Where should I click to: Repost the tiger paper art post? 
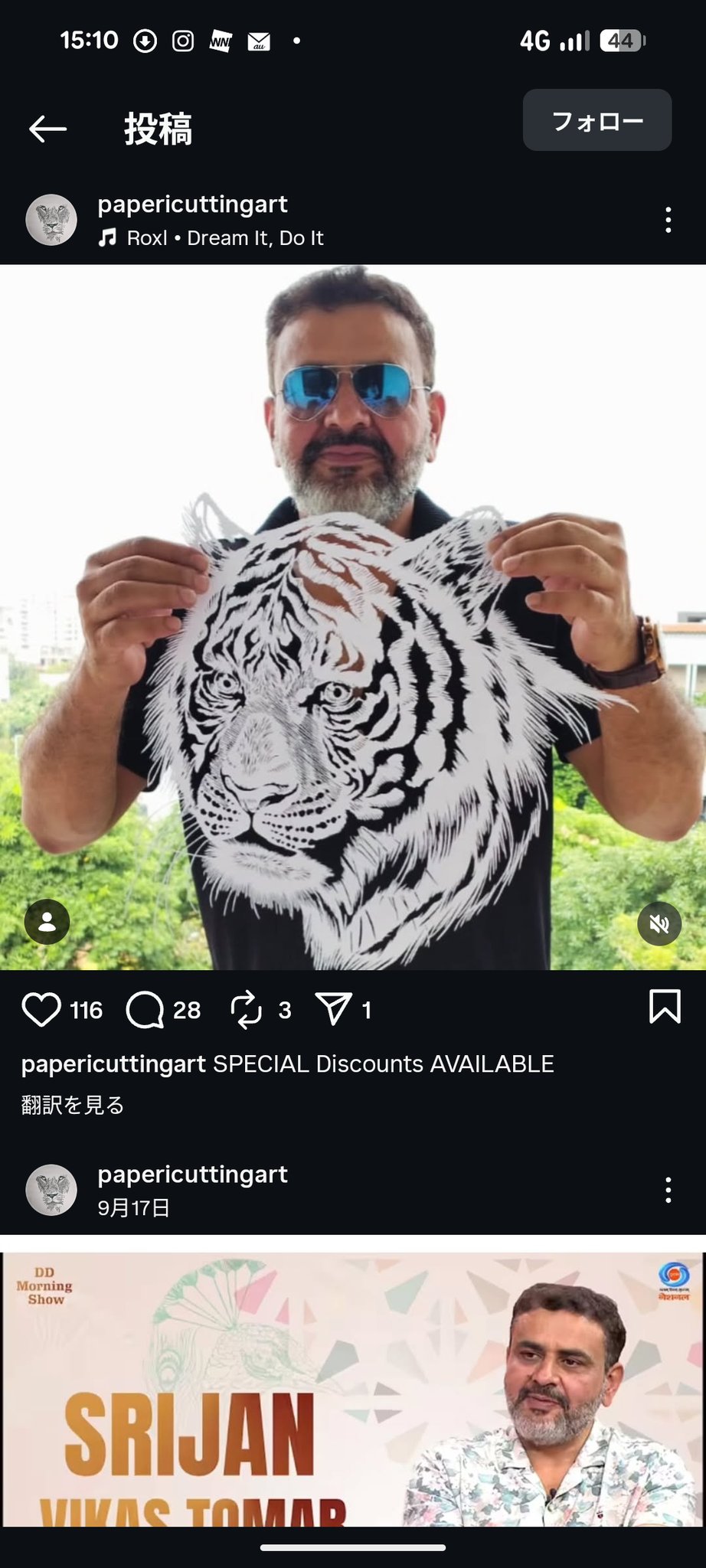point(247,1009)
